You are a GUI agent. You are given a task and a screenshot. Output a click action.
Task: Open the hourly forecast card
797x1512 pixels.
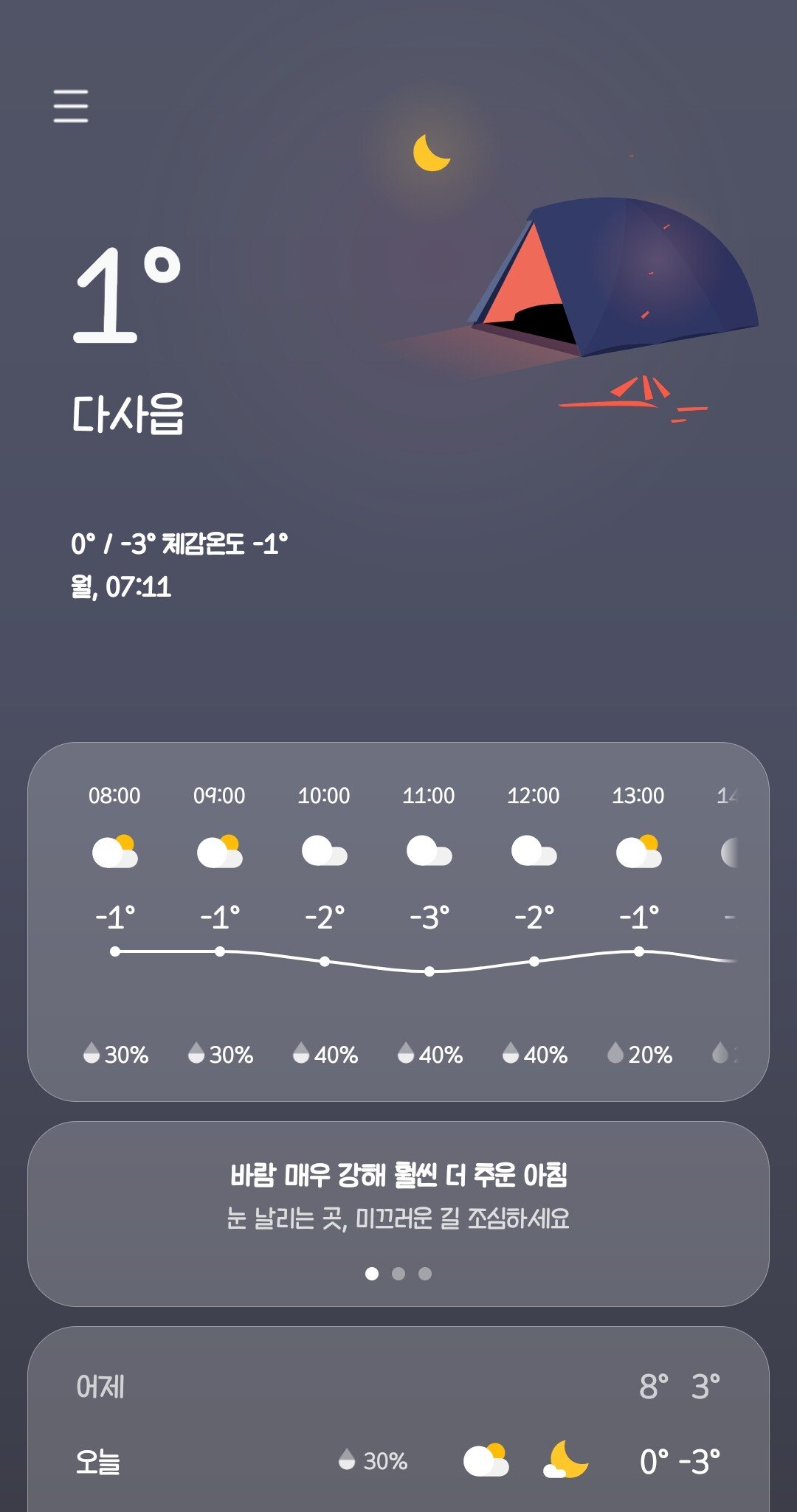398,922
